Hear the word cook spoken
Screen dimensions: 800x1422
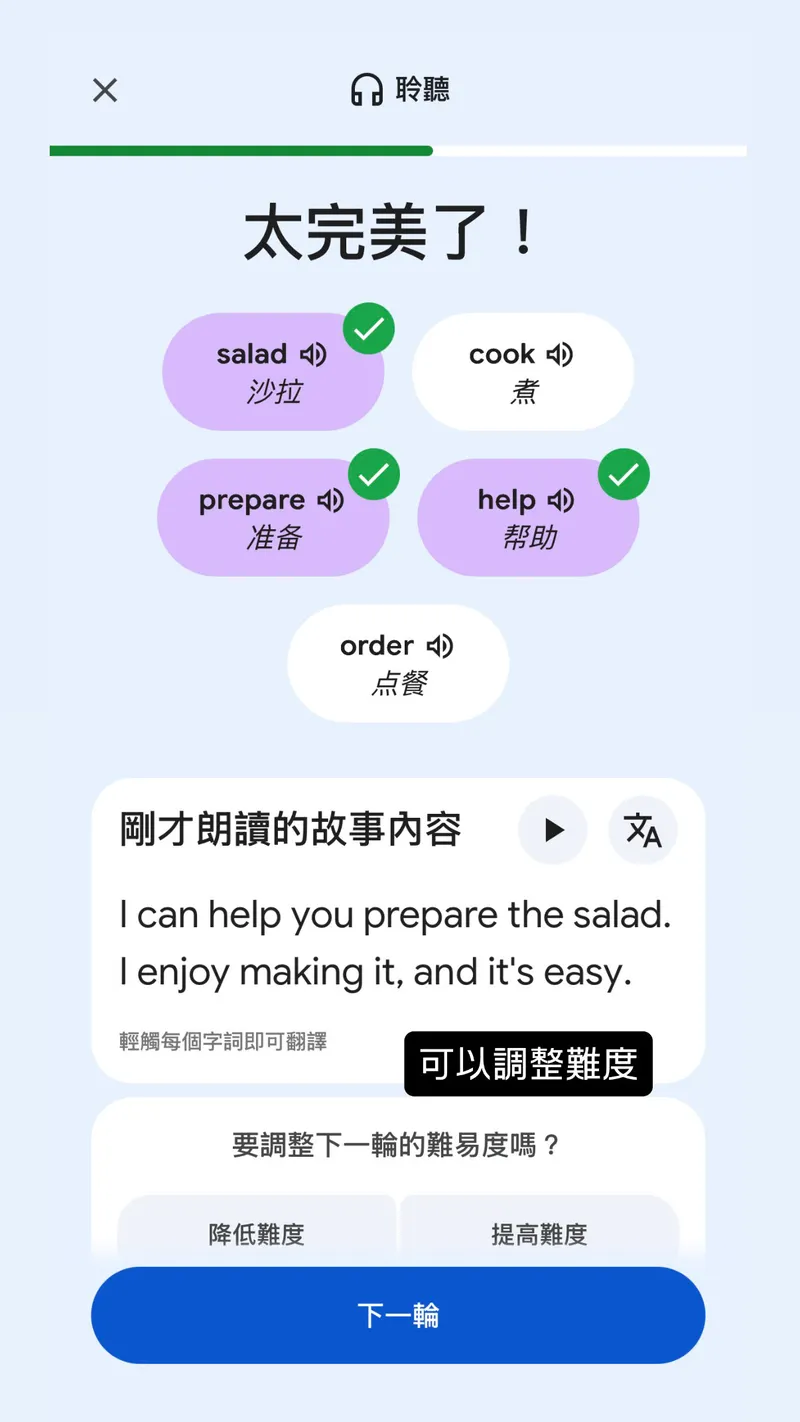tap(560, 354)
